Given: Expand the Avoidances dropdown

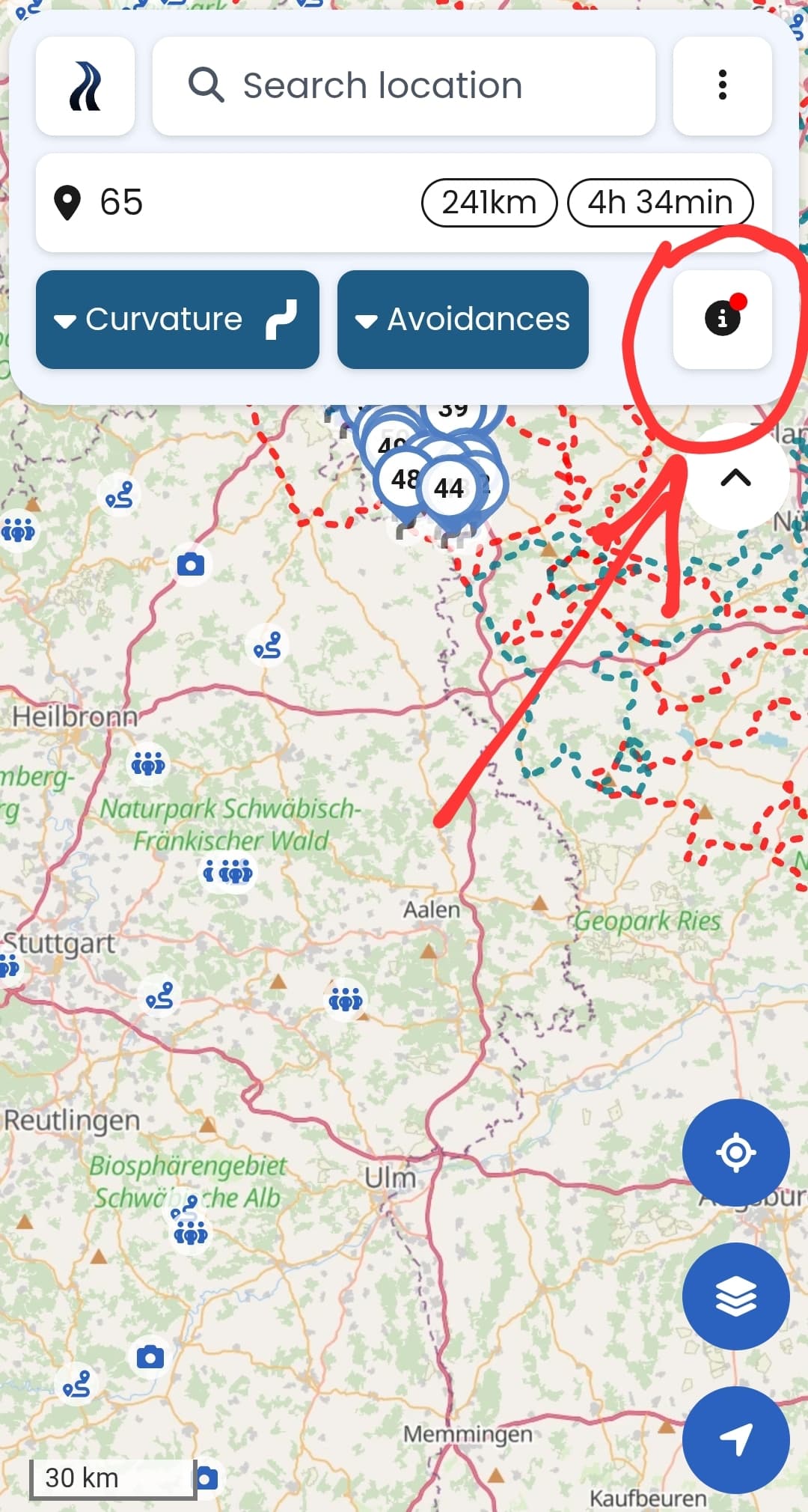Looking at the screenshot, I should [x=462, y=320].
